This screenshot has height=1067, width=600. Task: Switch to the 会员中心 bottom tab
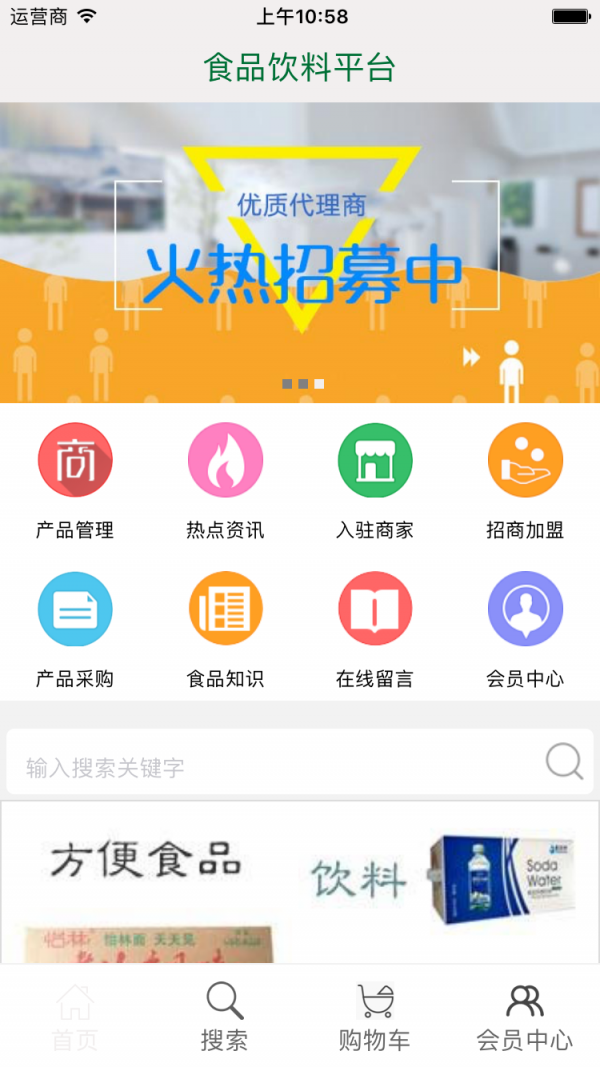point(525,1016)
